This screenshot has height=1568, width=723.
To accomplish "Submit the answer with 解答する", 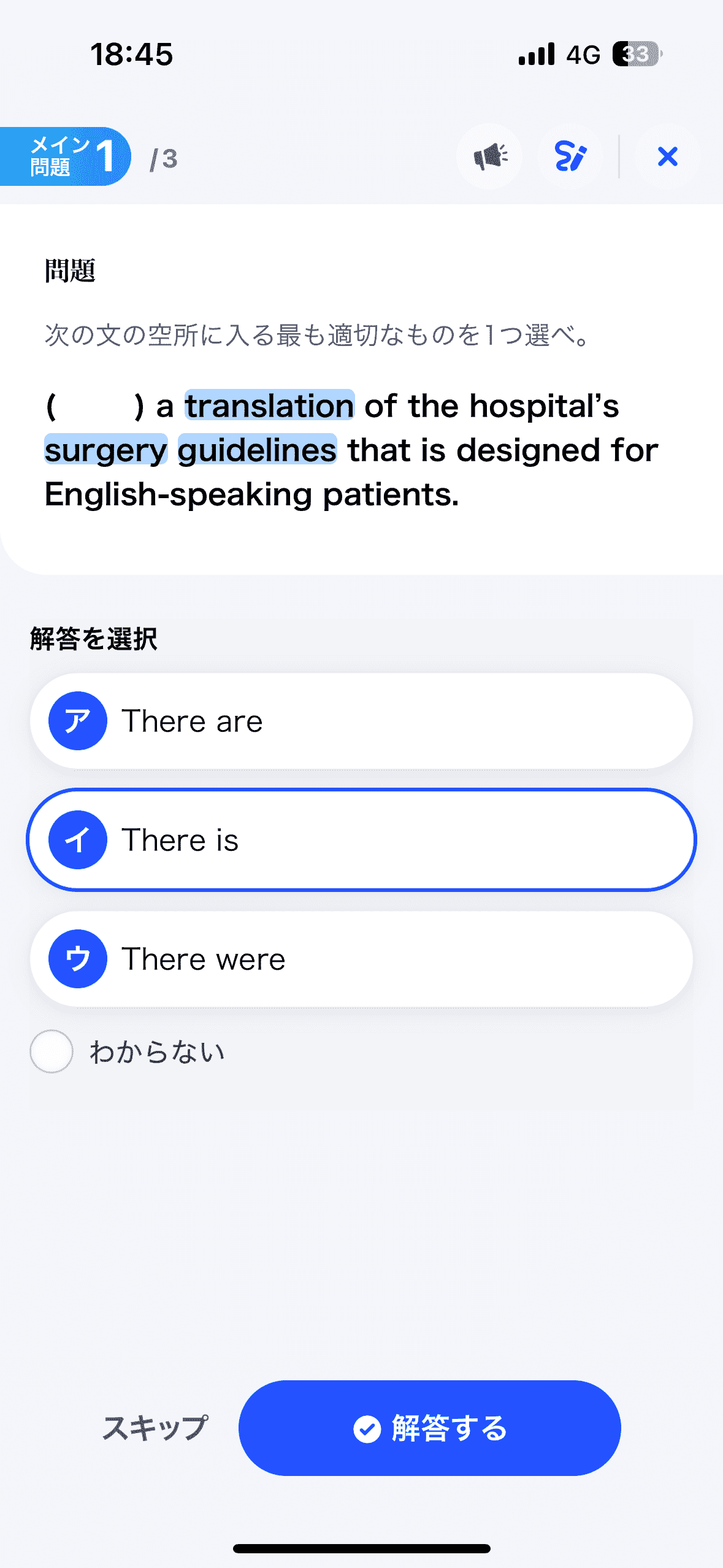I will pos(429,1428).
